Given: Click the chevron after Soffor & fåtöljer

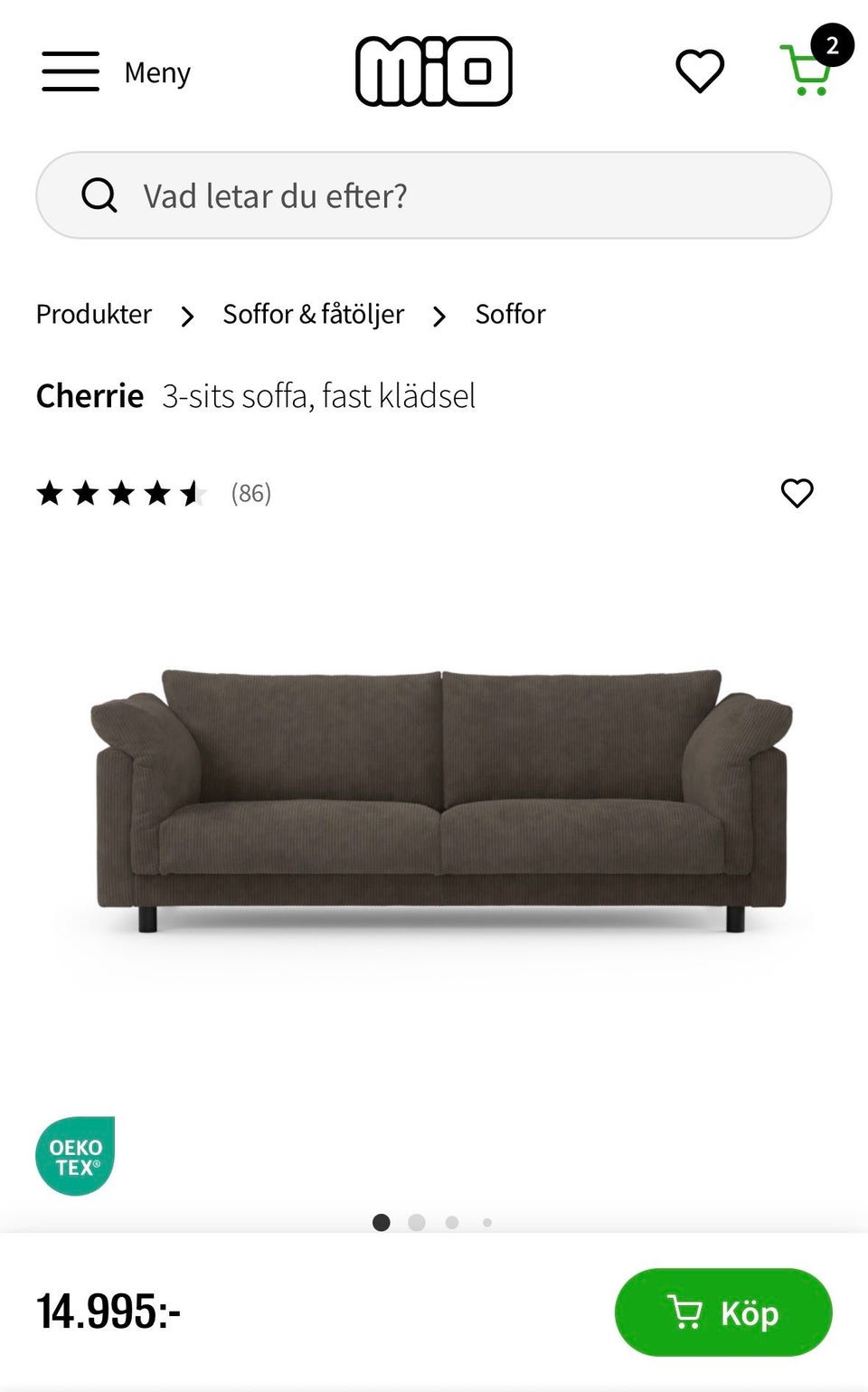Looking at the screenshot, I should click(x=439, y=317).
